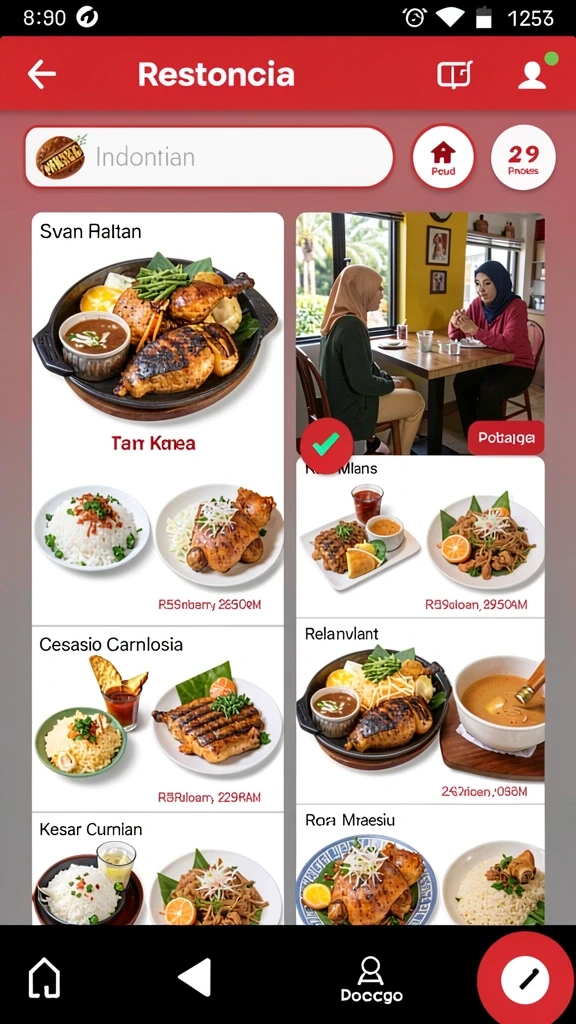Go to Home from the bottom bar

[44, 979]
